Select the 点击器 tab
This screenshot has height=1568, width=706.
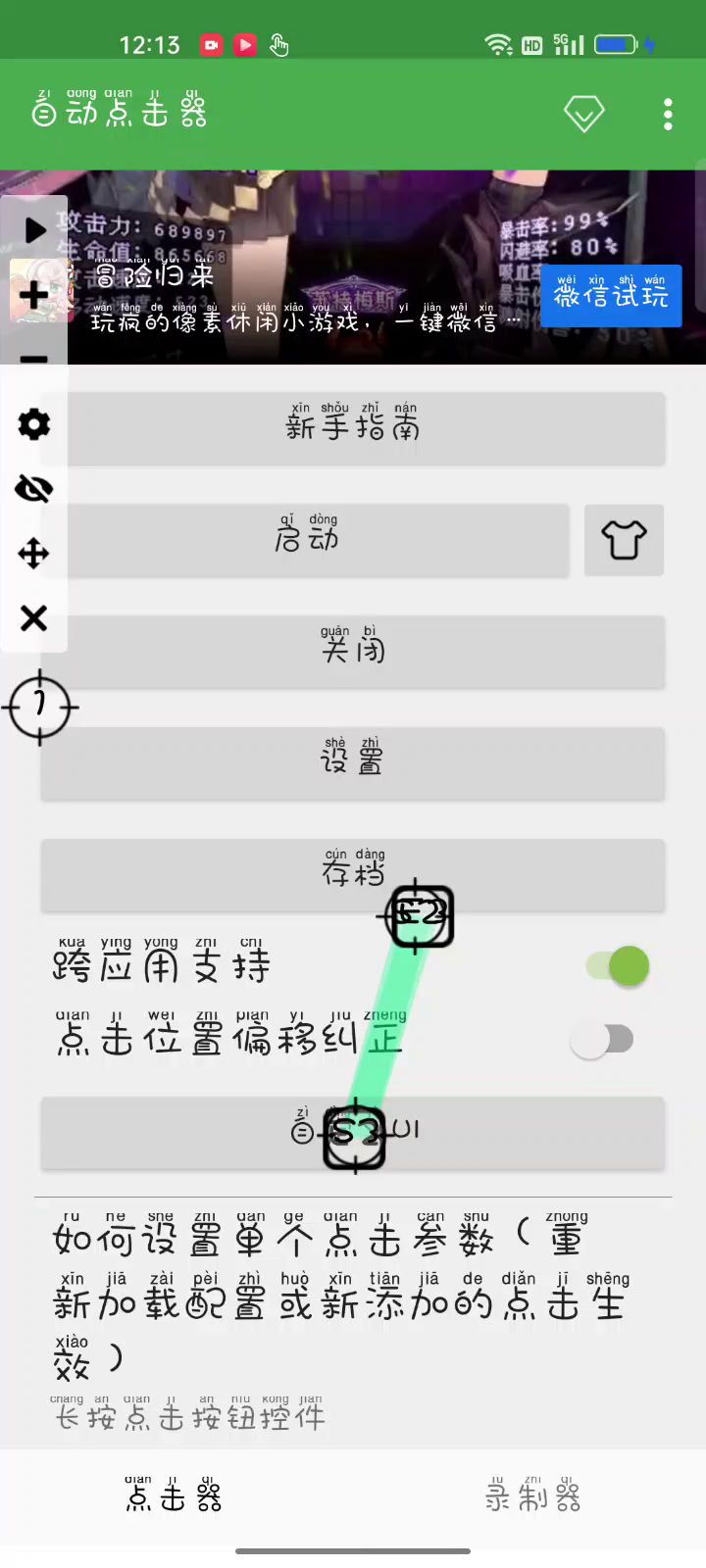(x=174, y=1496)
